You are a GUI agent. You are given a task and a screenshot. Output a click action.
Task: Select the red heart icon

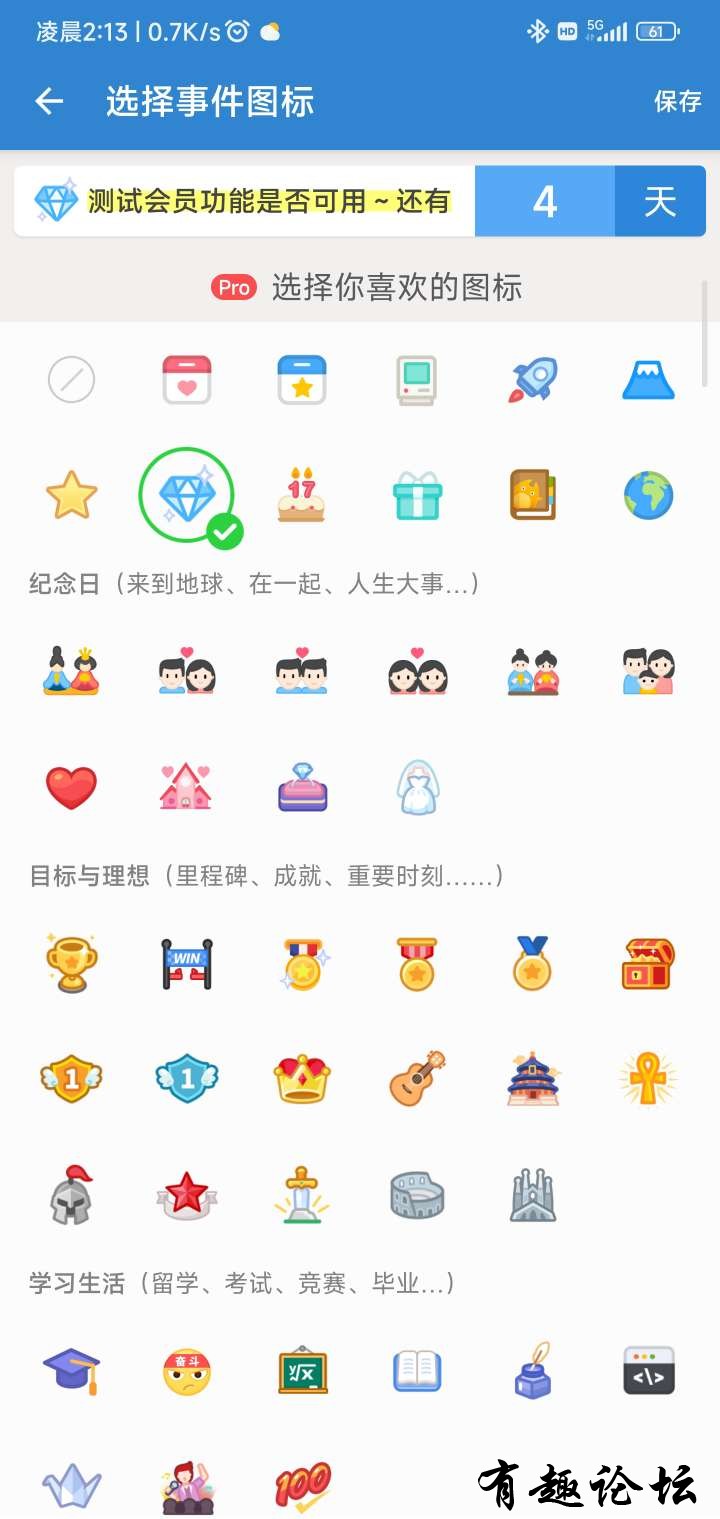pyautogui.click(x=71, y=787)
